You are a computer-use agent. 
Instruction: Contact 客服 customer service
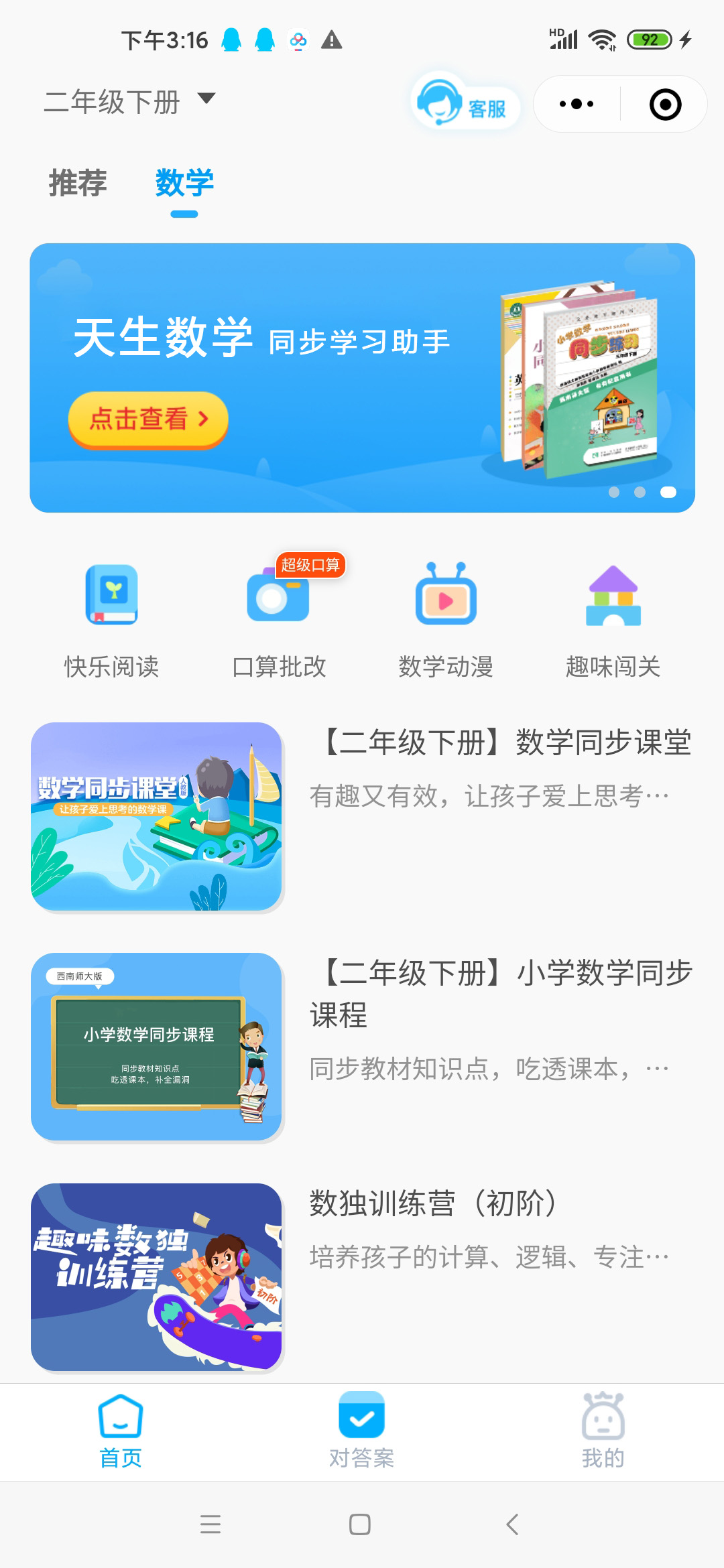(x=465, y=104)
